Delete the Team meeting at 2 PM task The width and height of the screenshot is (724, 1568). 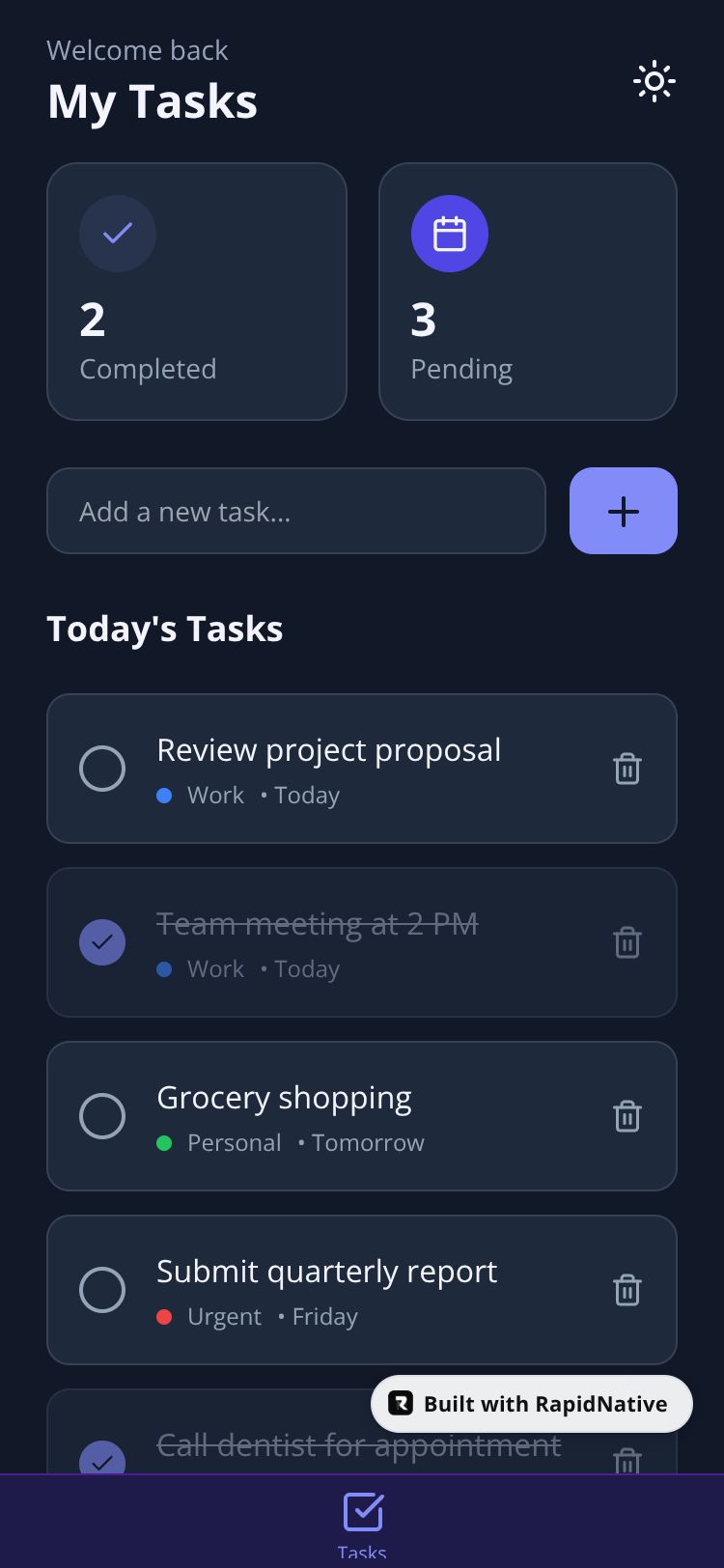coord(627,942)
